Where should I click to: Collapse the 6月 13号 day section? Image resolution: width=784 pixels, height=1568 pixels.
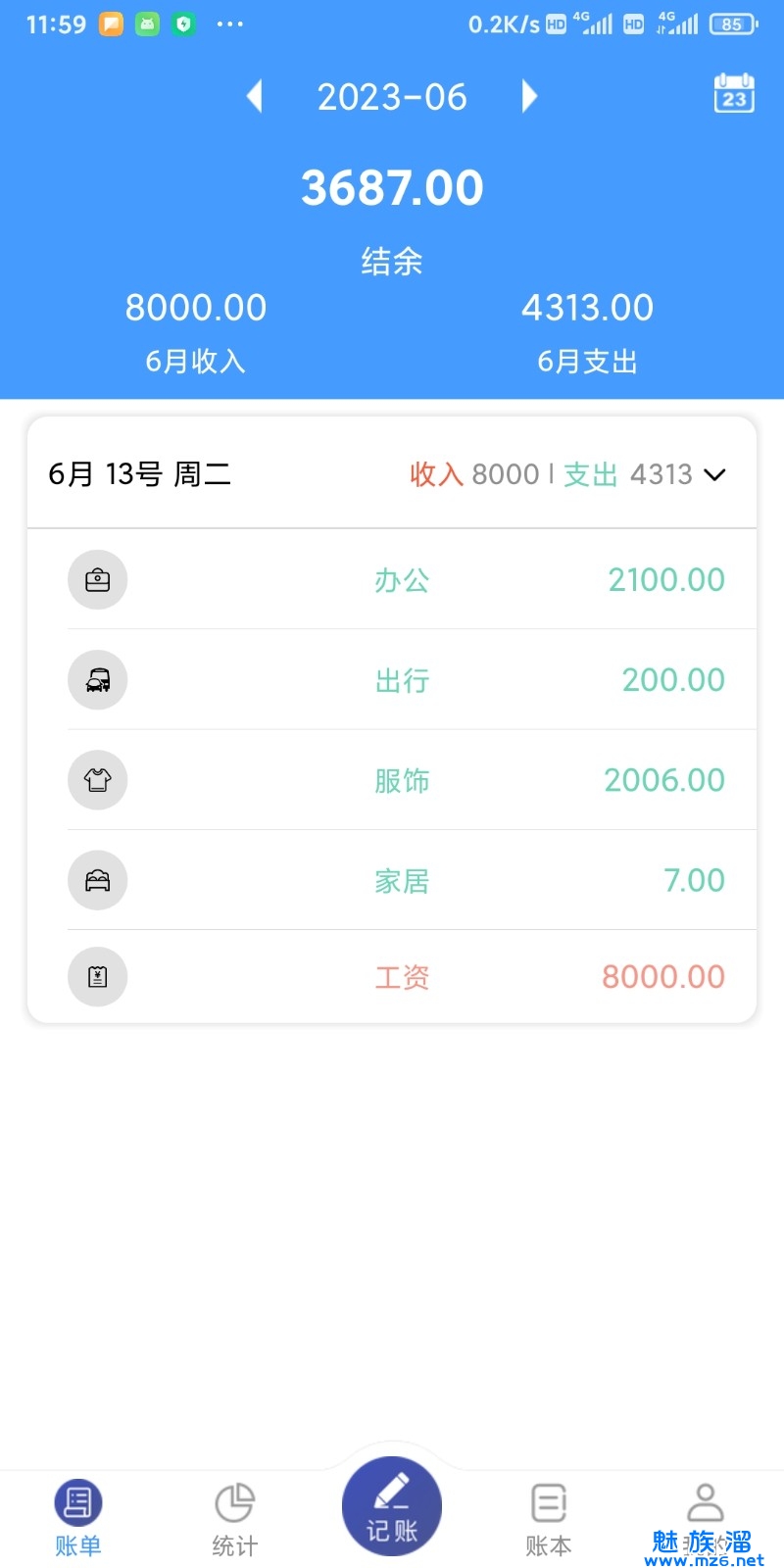715,475
